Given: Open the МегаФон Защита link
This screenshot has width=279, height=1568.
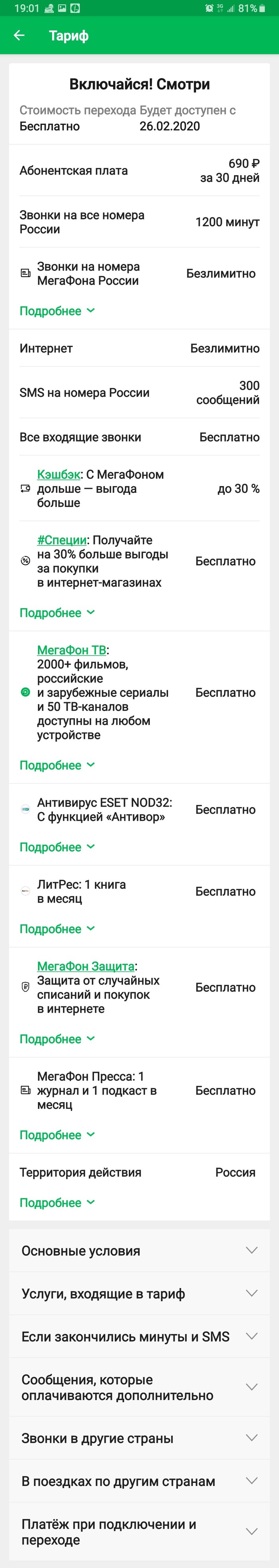Looking at the screenshot, I should 85,966.
